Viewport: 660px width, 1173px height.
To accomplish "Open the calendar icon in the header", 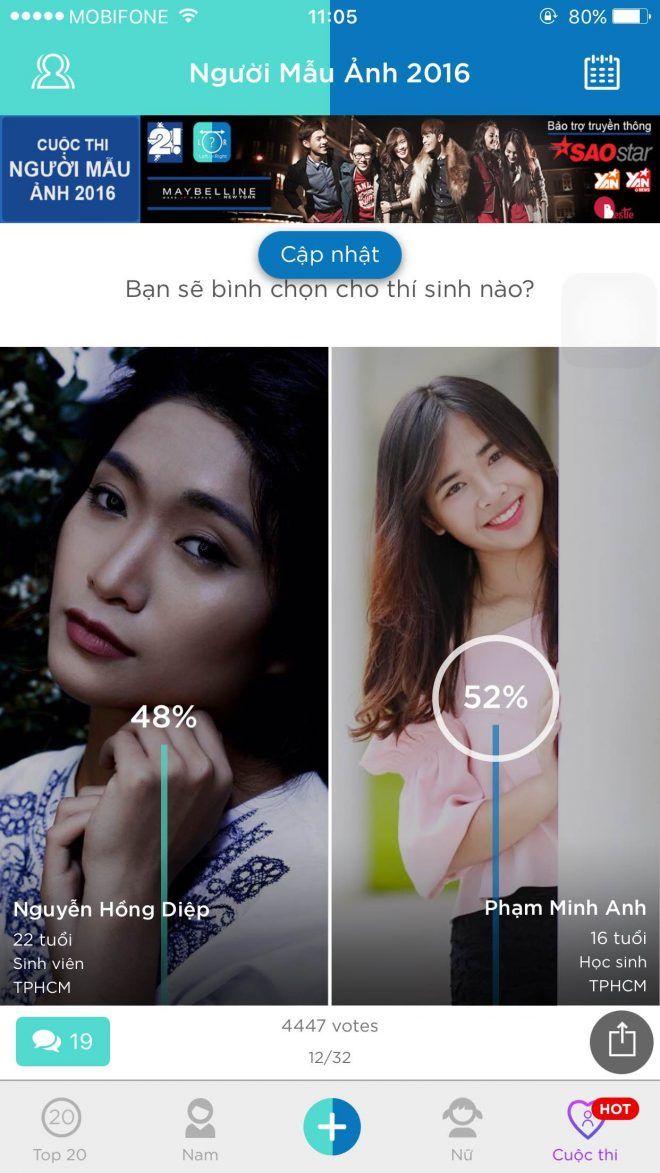I will (x=601, y=72).
